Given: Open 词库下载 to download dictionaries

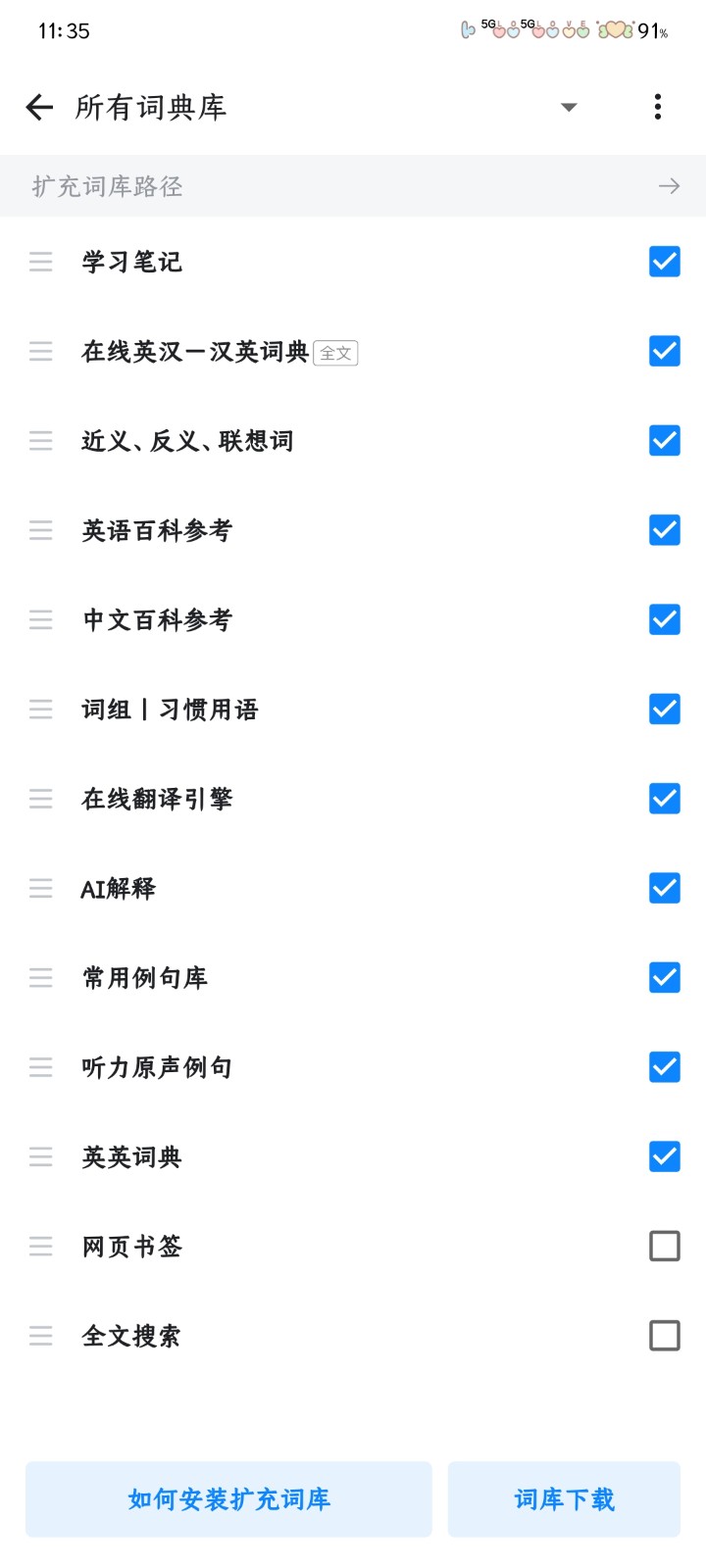Looking at the screenshot, I should (564, 1499).
